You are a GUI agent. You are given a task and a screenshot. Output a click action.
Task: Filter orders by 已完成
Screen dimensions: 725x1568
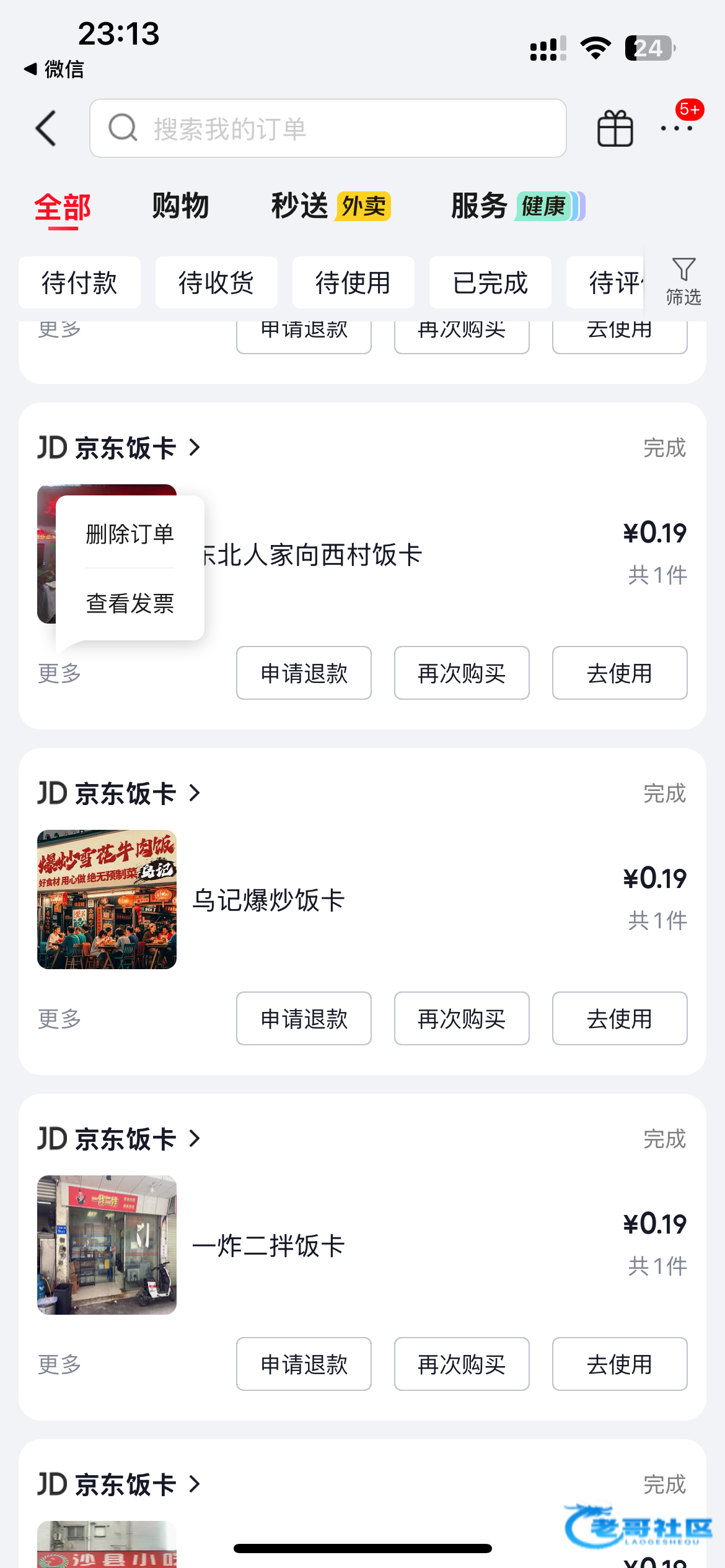[x=490, y=283]
